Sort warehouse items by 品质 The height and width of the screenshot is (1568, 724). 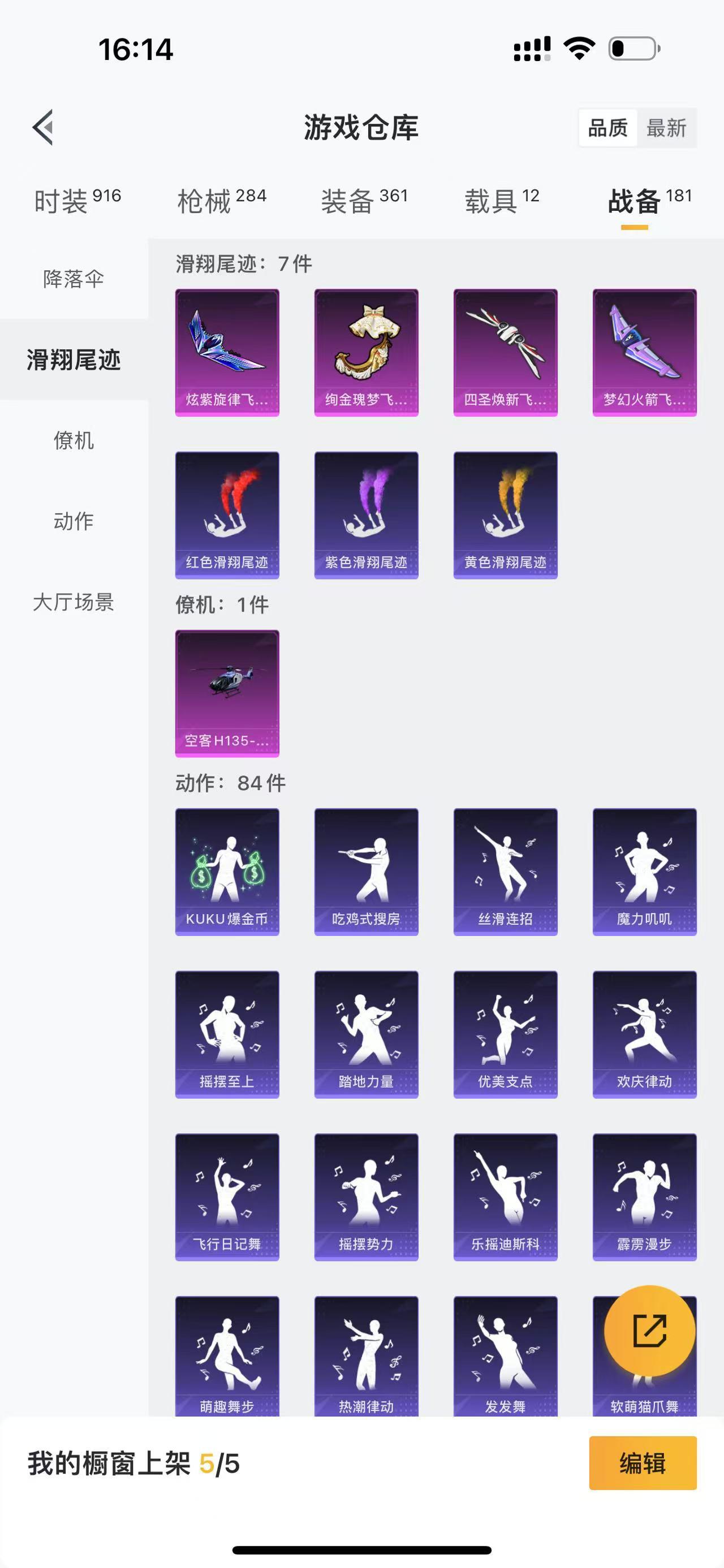coord(607,128)
